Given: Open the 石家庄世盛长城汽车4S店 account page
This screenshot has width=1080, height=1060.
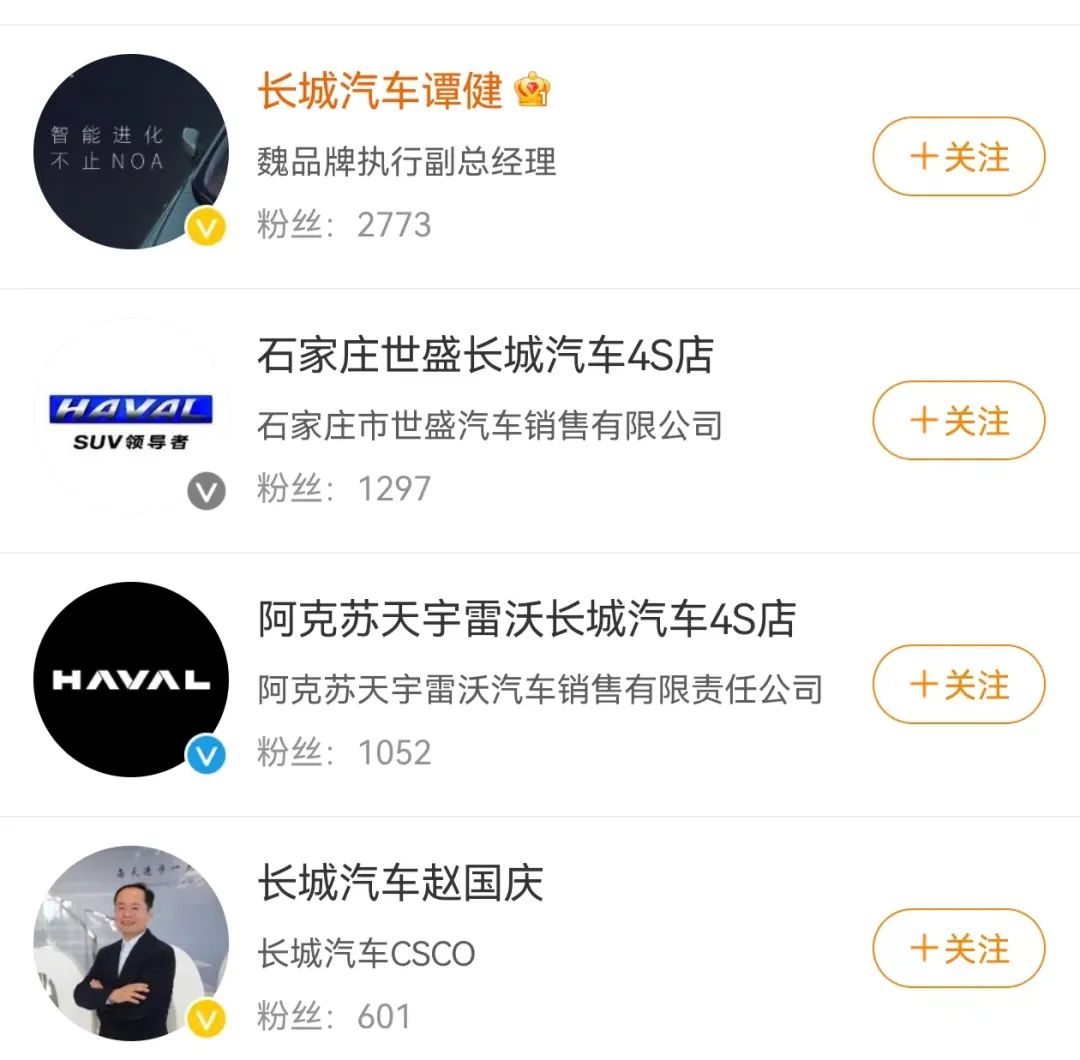Looking at the screenshot, I should click(485, 356).
